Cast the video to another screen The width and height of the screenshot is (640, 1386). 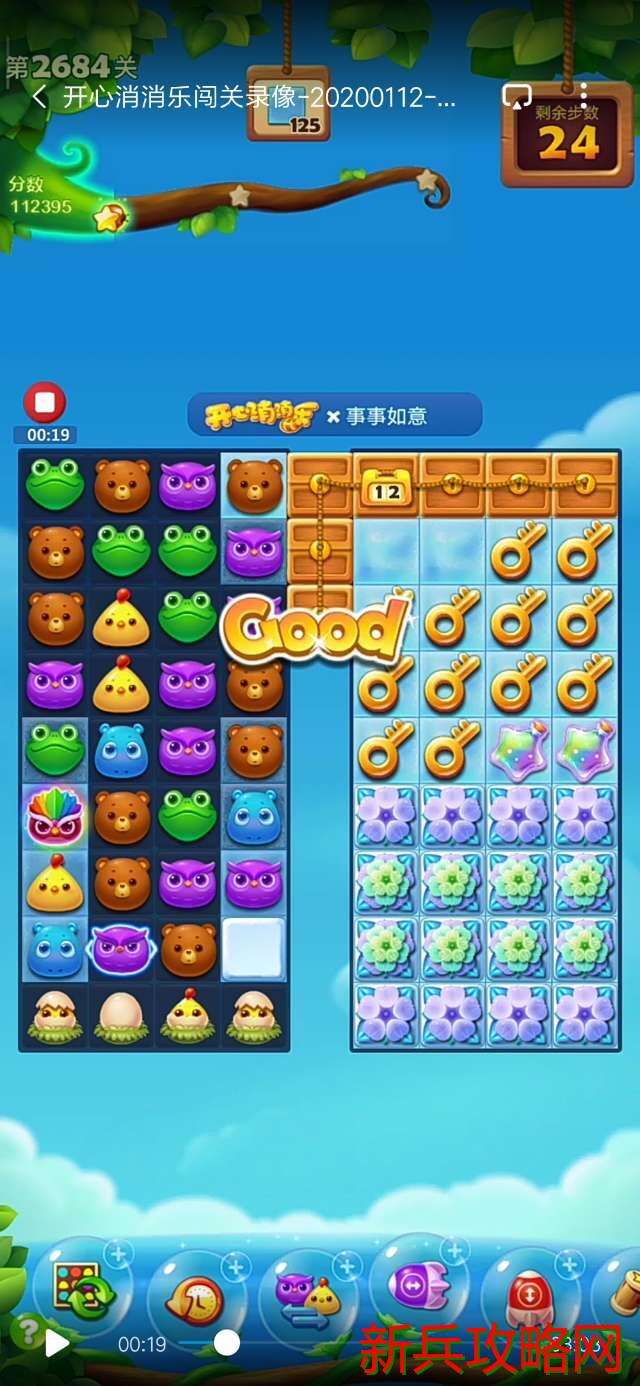coord(517,98)
